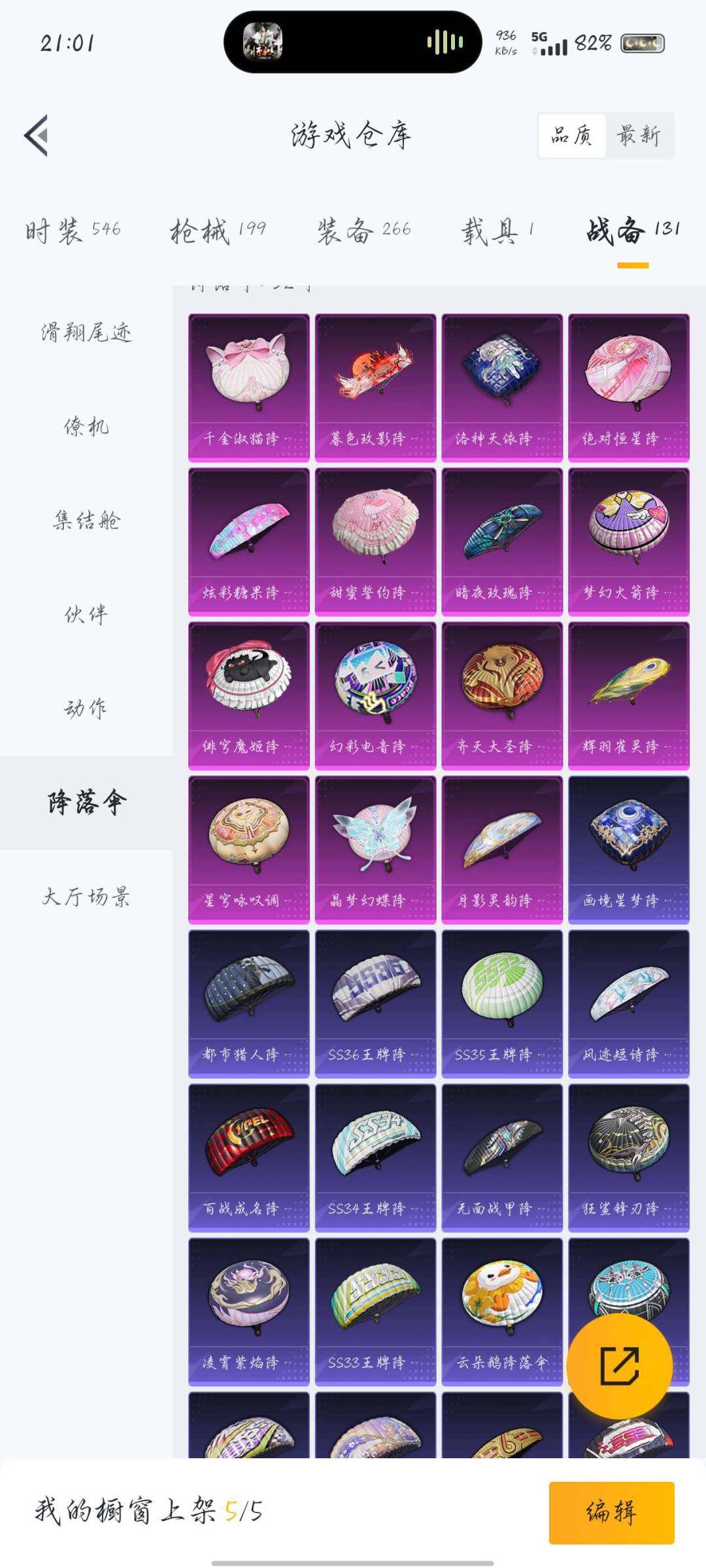View the 画境星梦降 parachute item

pyautogui.click(x=628, y=849)
